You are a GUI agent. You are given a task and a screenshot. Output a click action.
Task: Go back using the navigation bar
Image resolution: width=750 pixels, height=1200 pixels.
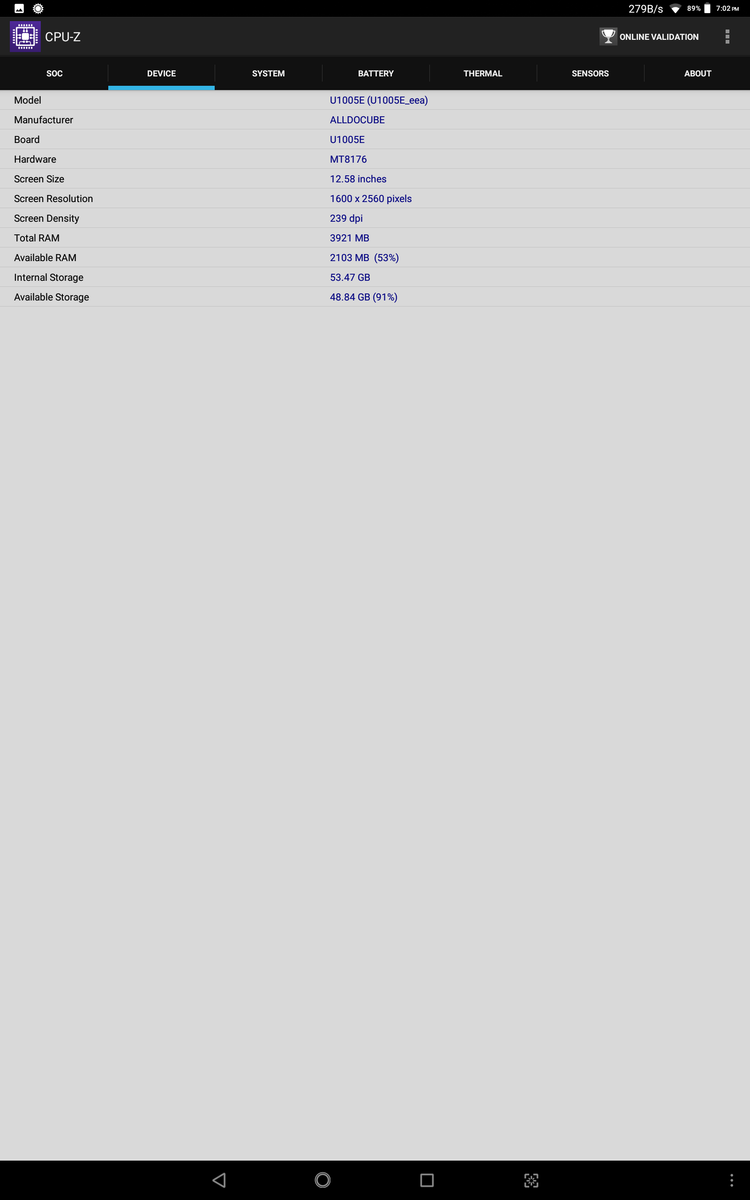click(219, 1180)
